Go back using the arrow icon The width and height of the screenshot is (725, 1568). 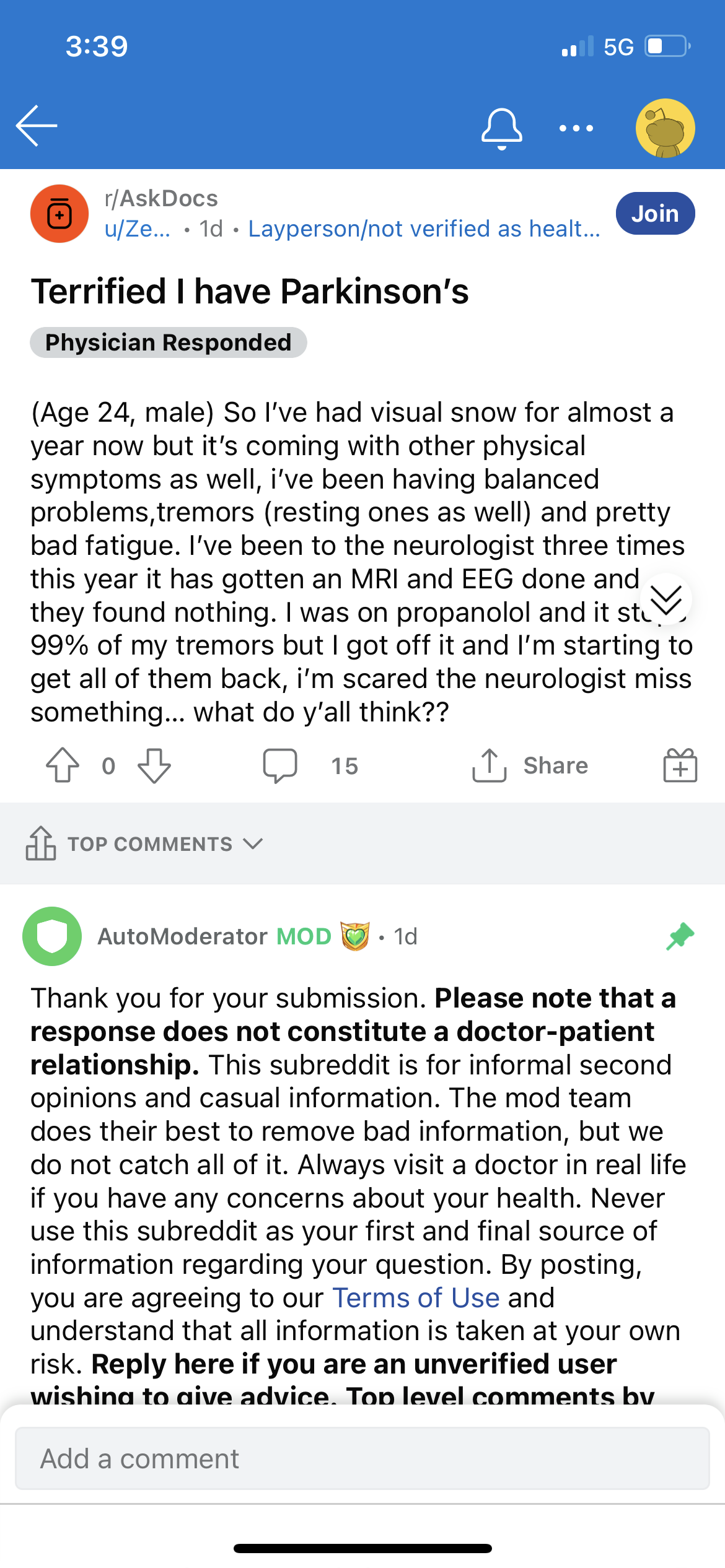coord(37,126)
